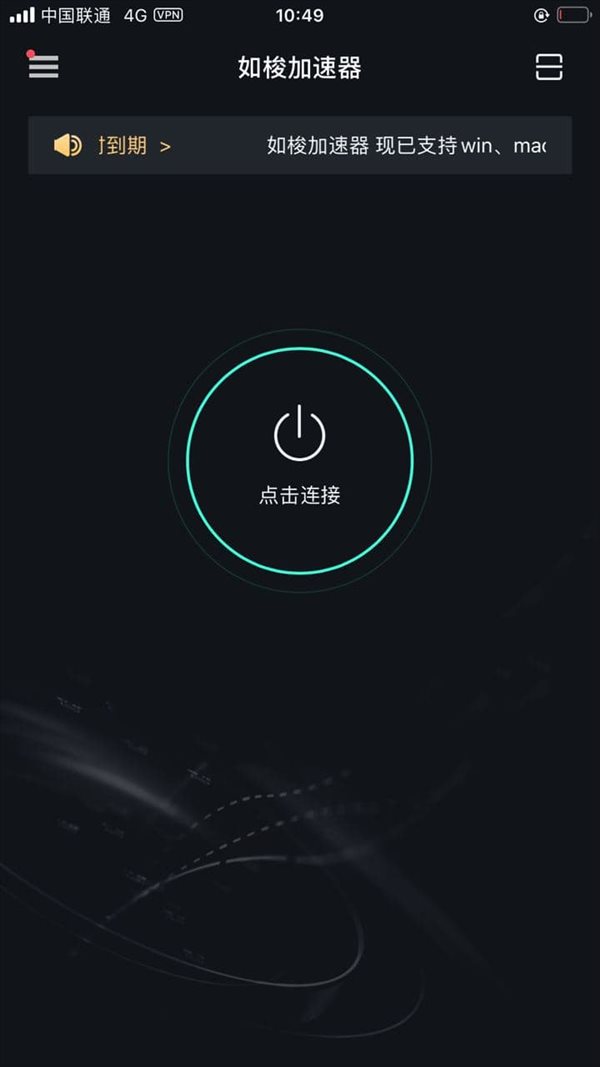Open the 到期 expiry notice link
The height and width of the screenshot is (1067, 600).
133,146
